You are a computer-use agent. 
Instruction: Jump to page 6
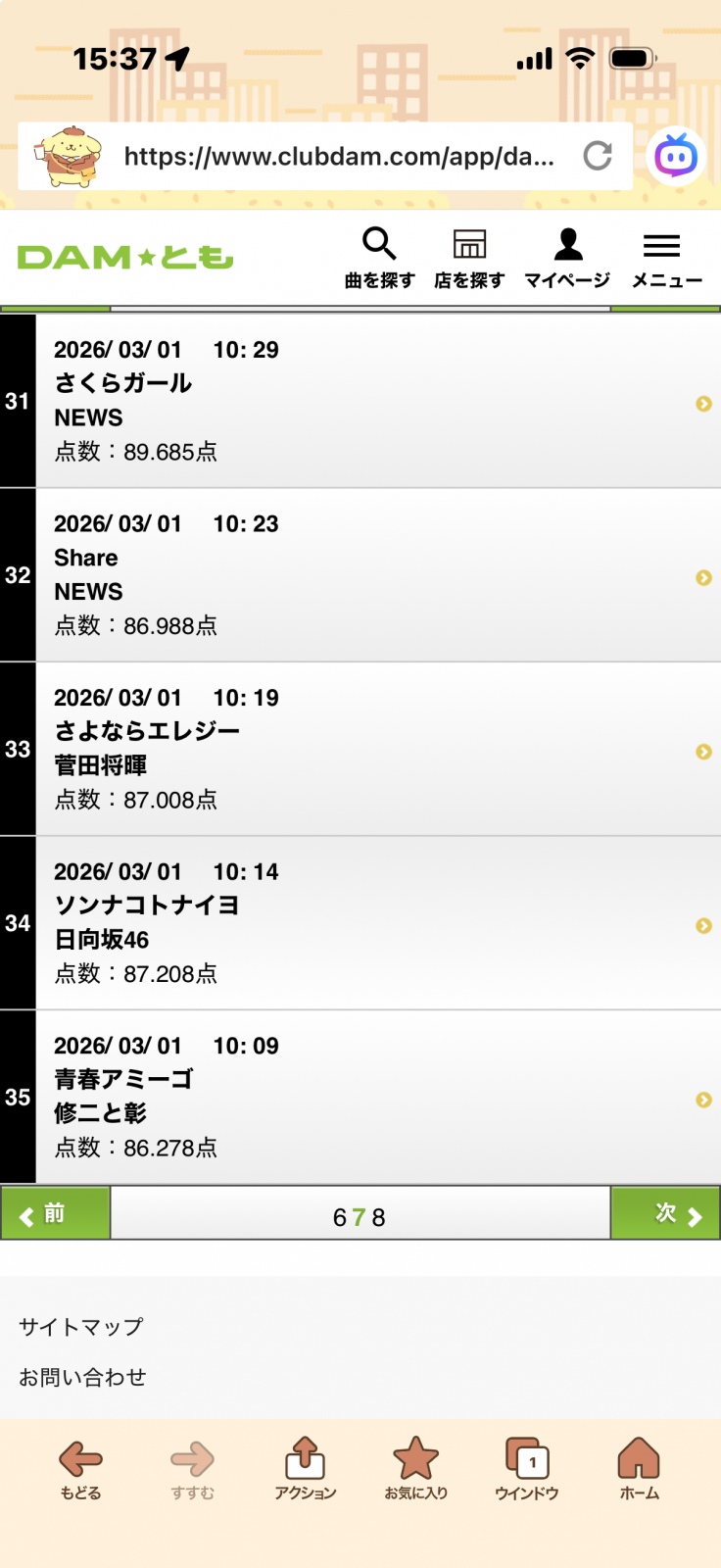pyautogui.click(x=339, y=1218)
